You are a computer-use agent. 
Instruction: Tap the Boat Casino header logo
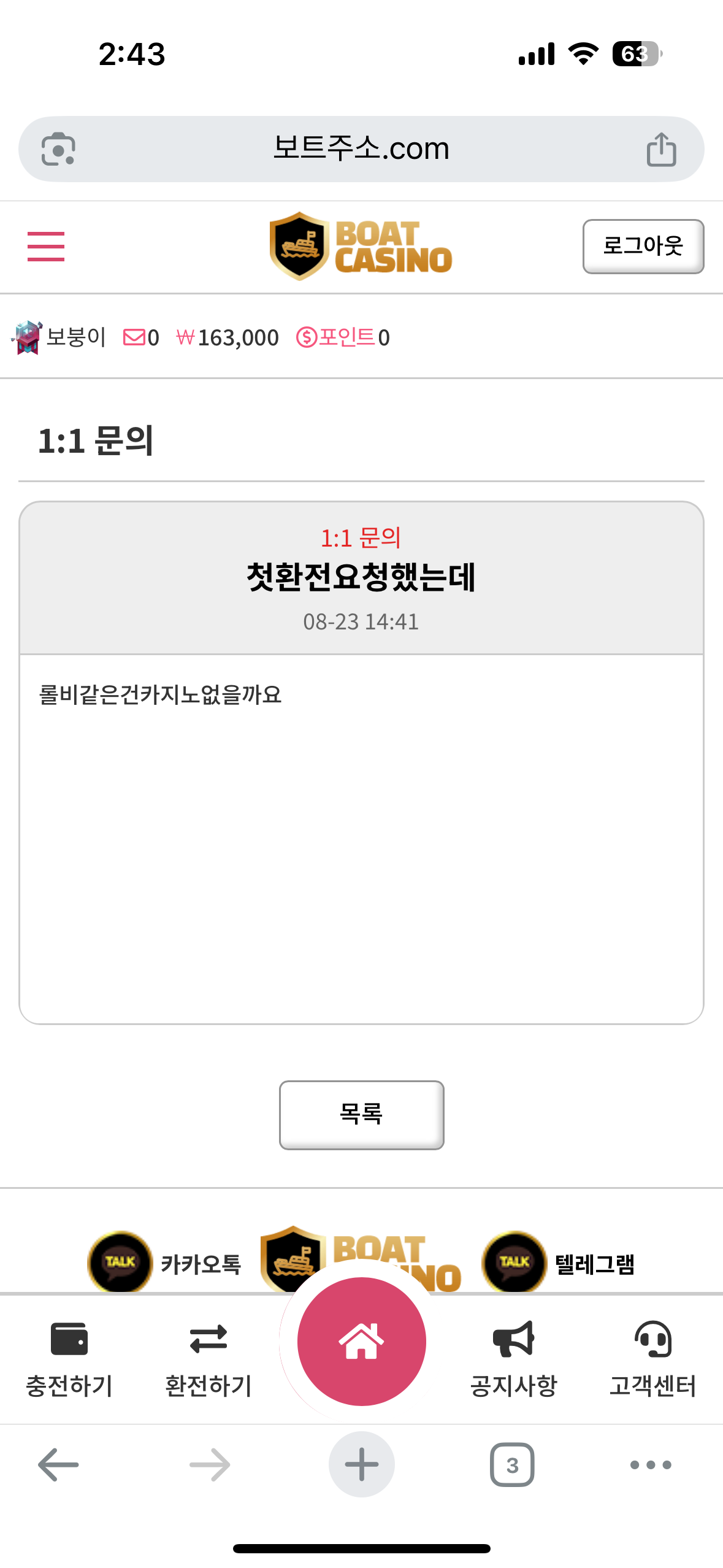coord(361,247)
